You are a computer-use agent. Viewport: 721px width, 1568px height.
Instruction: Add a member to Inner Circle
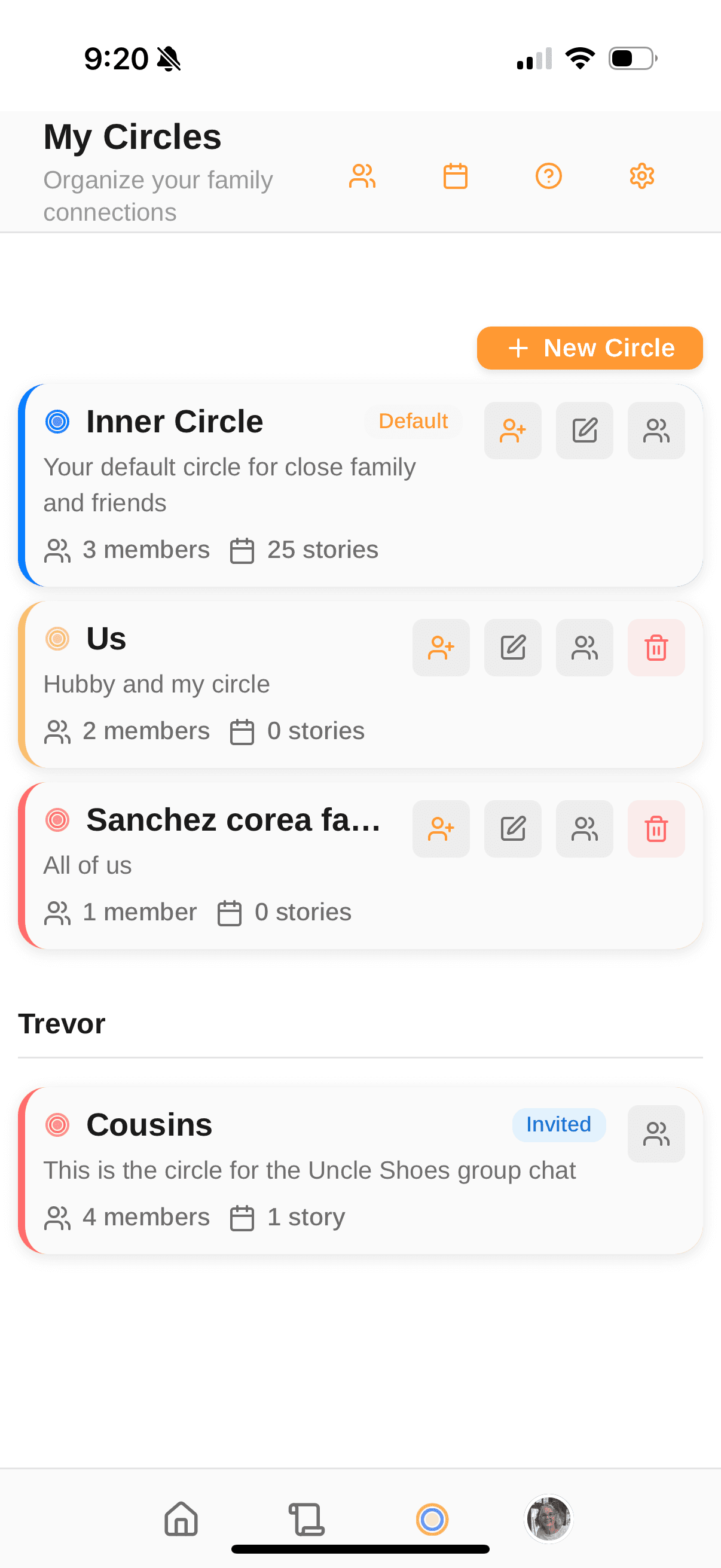tap(512, 431)
